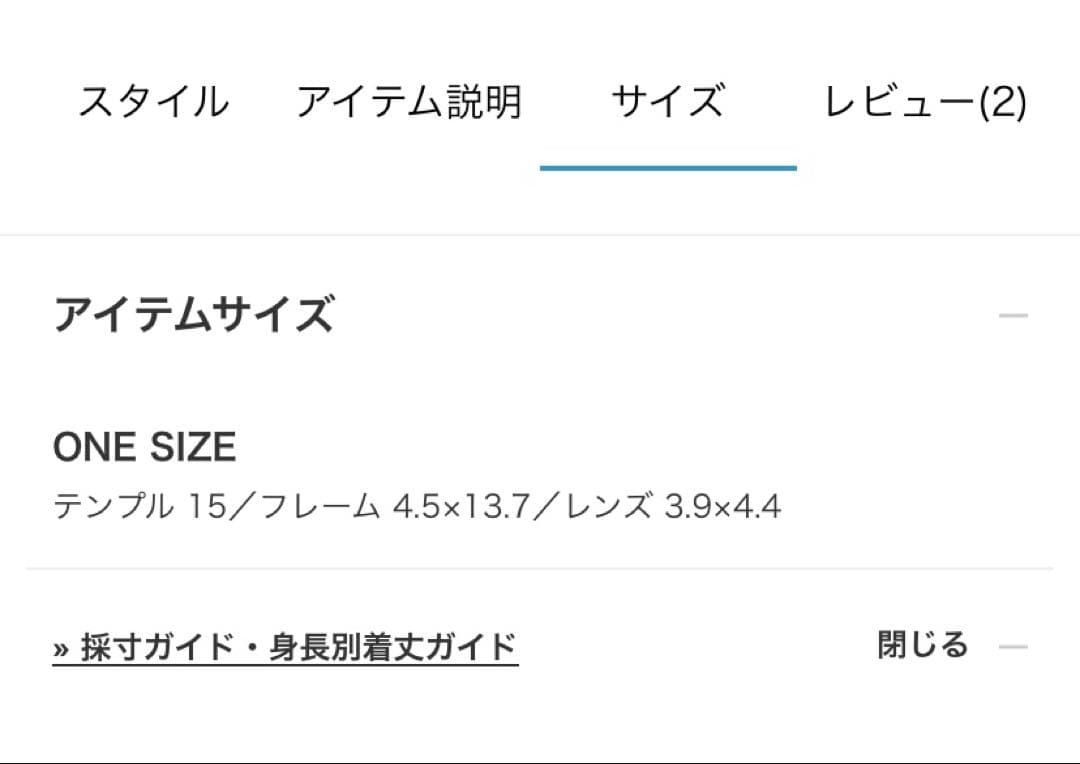1080x764 pixels.
Task: View the レビュー(2) tab
Action: pyautogui.click(x=925, y=102)
